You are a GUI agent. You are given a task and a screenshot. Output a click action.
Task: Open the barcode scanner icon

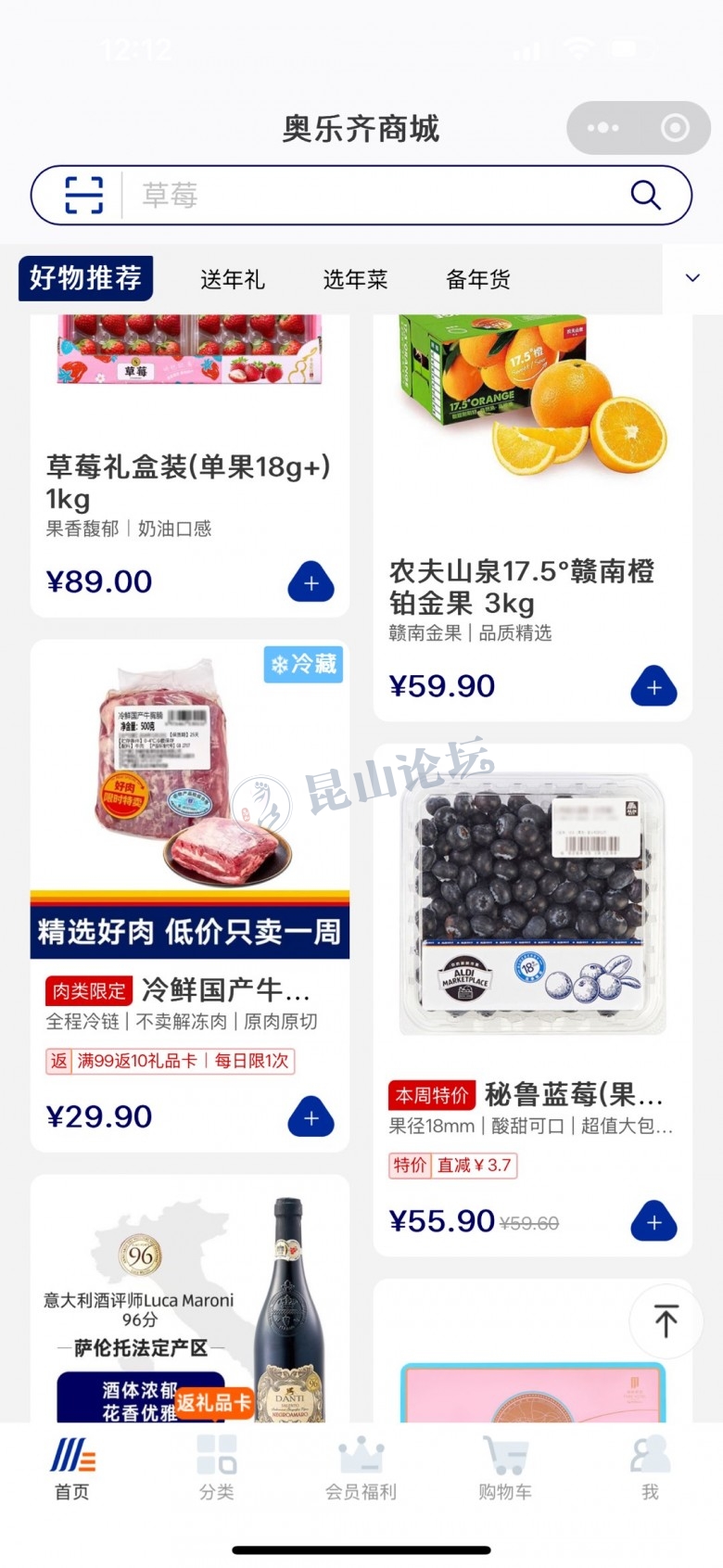coord(83,196)
